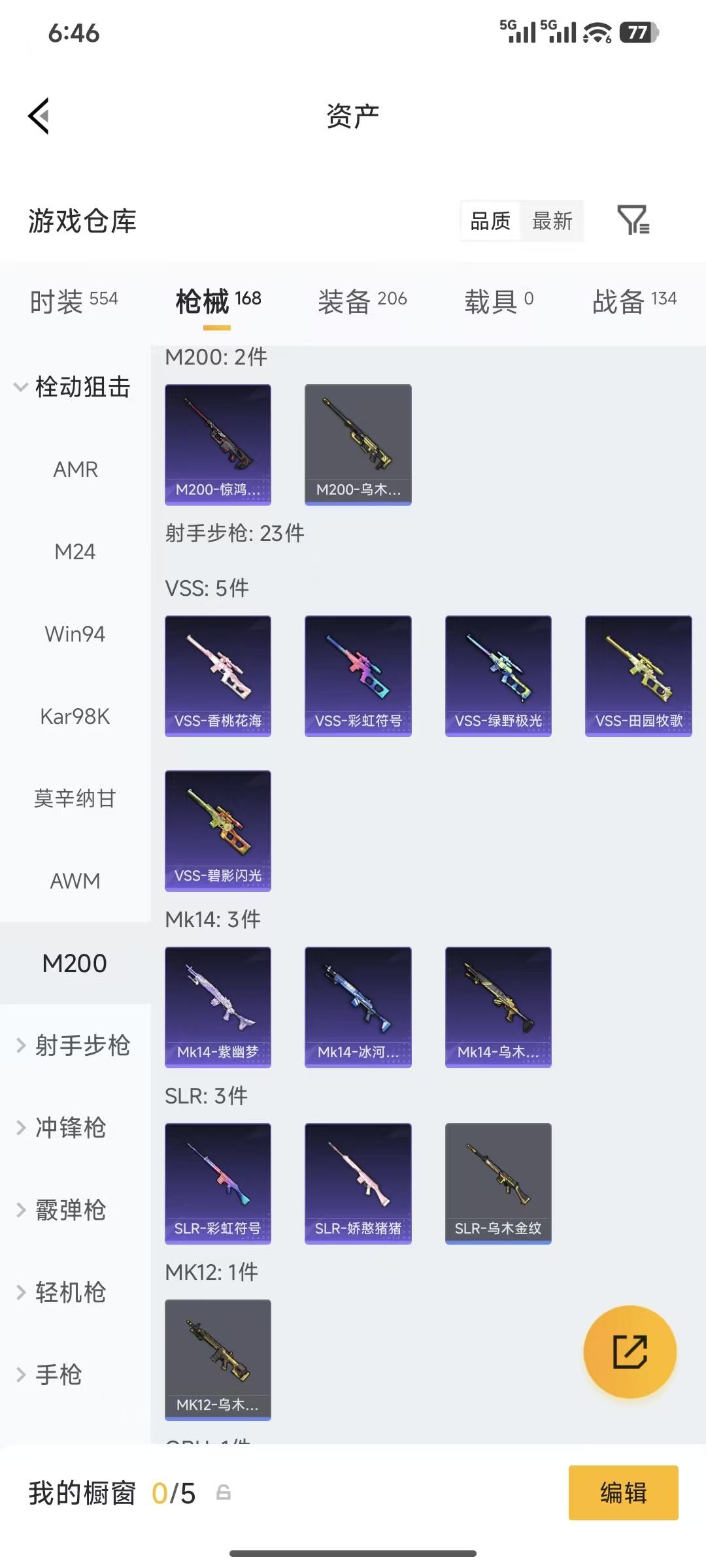Tap the 编辑 button
Viewport: 706px width, 1568px height.
click(x=623, y=1493)
